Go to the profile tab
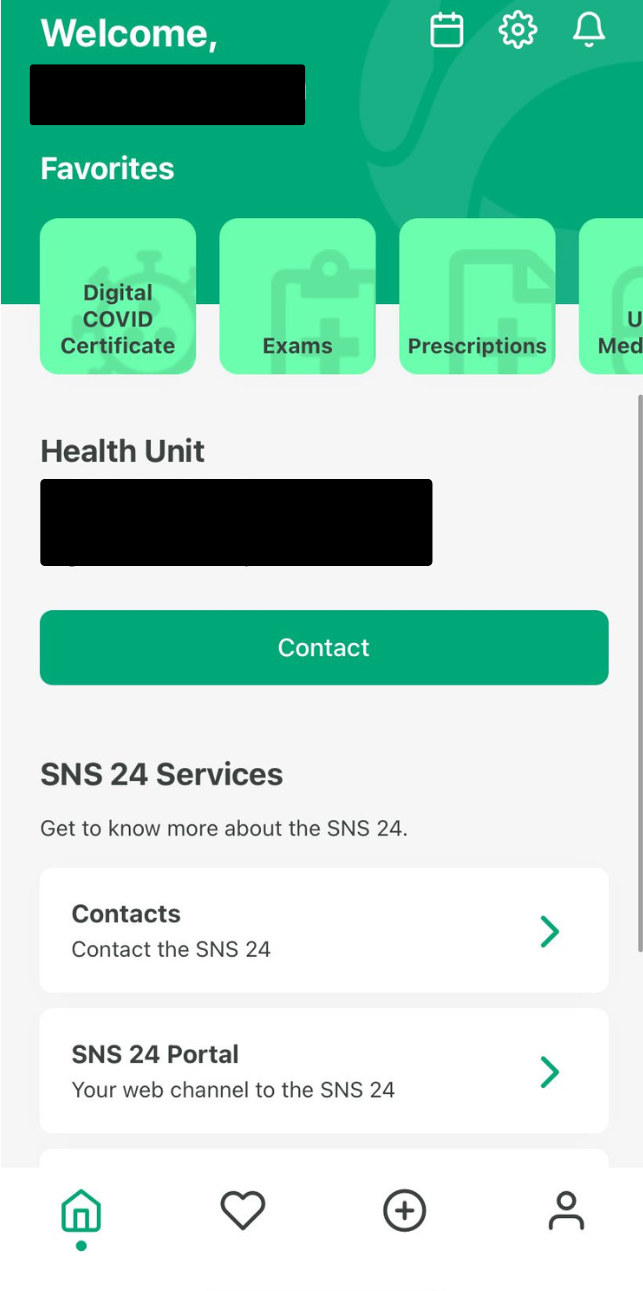The width and height of the screenshot is (643, 1291). point(566,1211)
